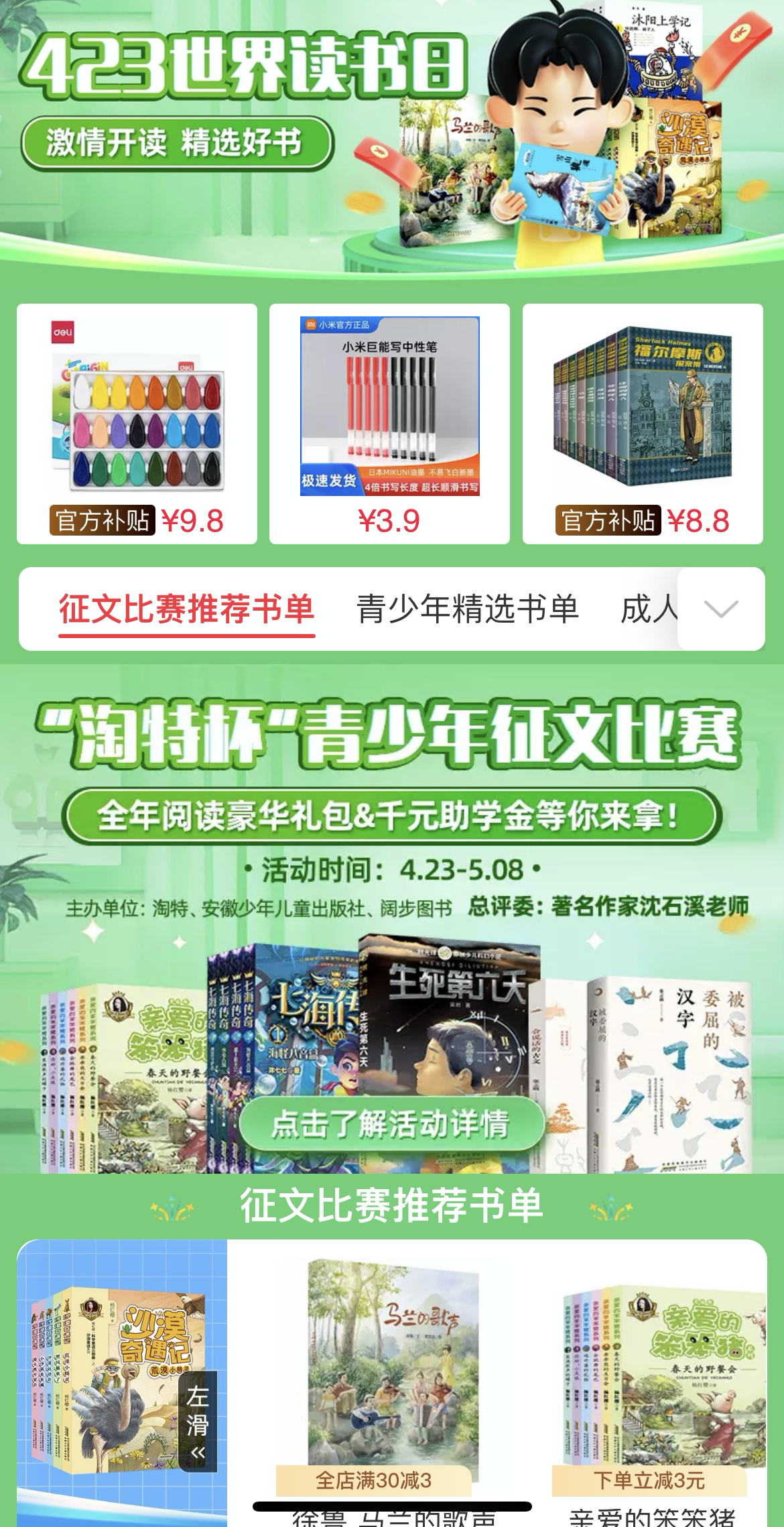Tap 点击了解活动详情 button
This screenshot has height=1527, width=784.
coord(391,1124)
